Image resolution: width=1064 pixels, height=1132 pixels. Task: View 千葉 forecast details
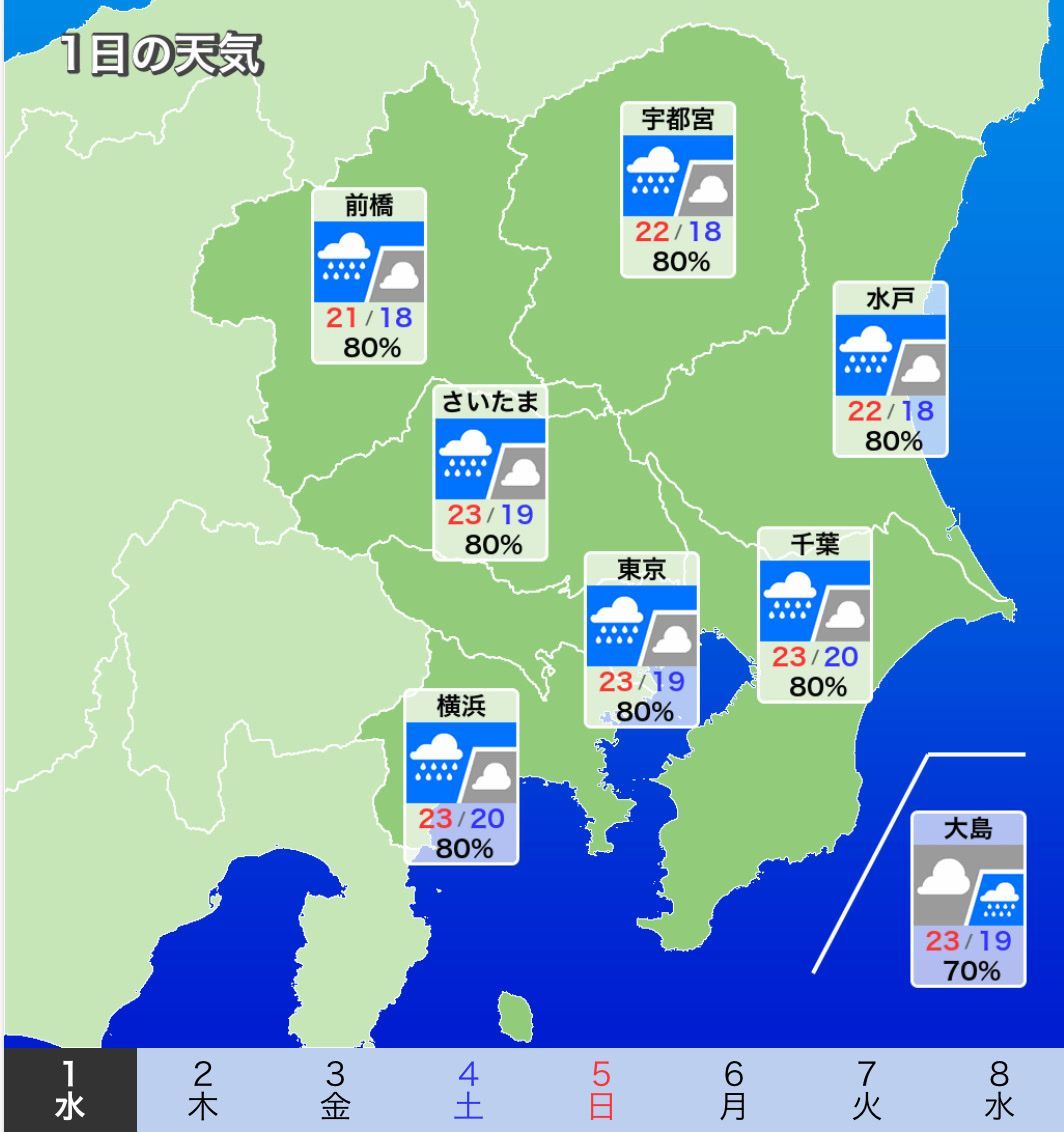[814, 615]
